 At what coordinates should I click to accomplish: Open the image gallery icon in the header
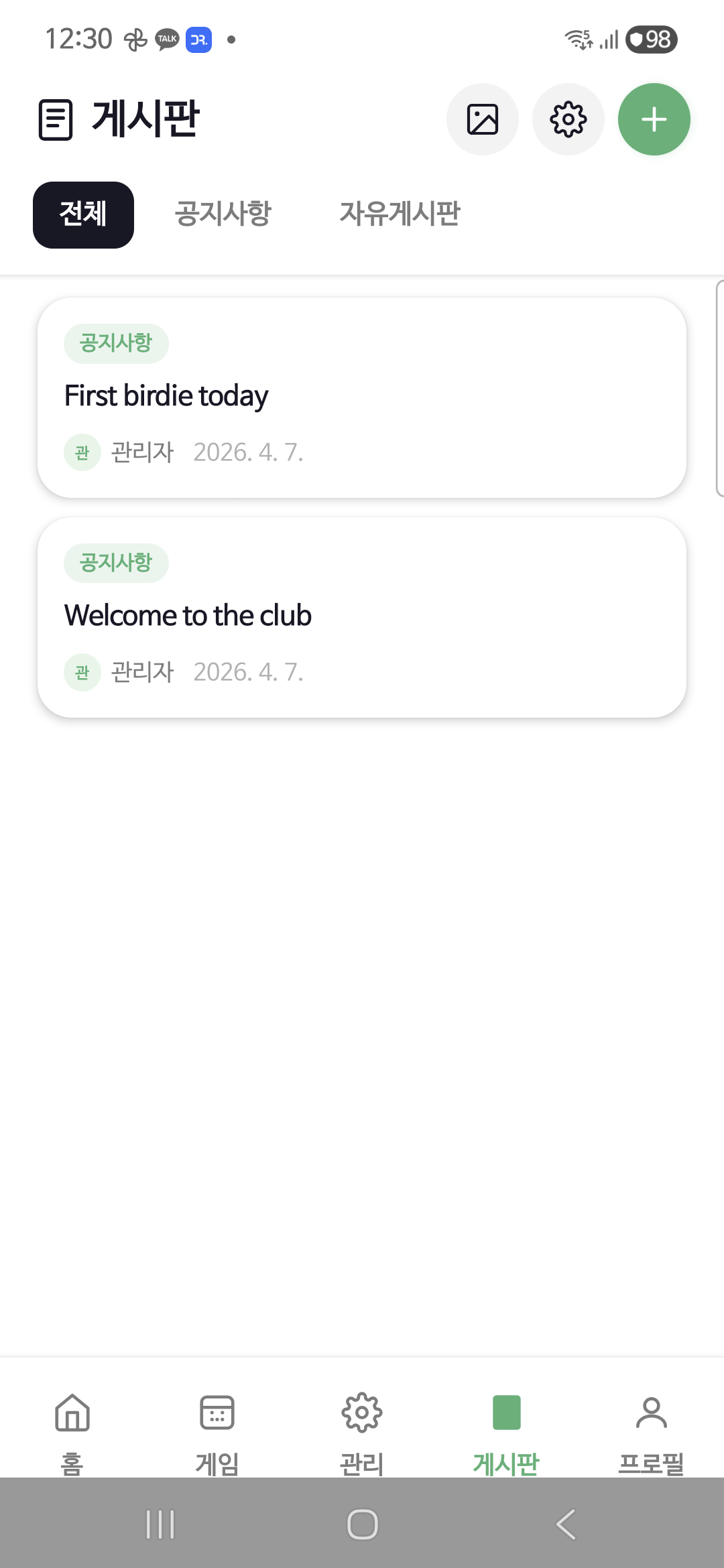[482, 119]
